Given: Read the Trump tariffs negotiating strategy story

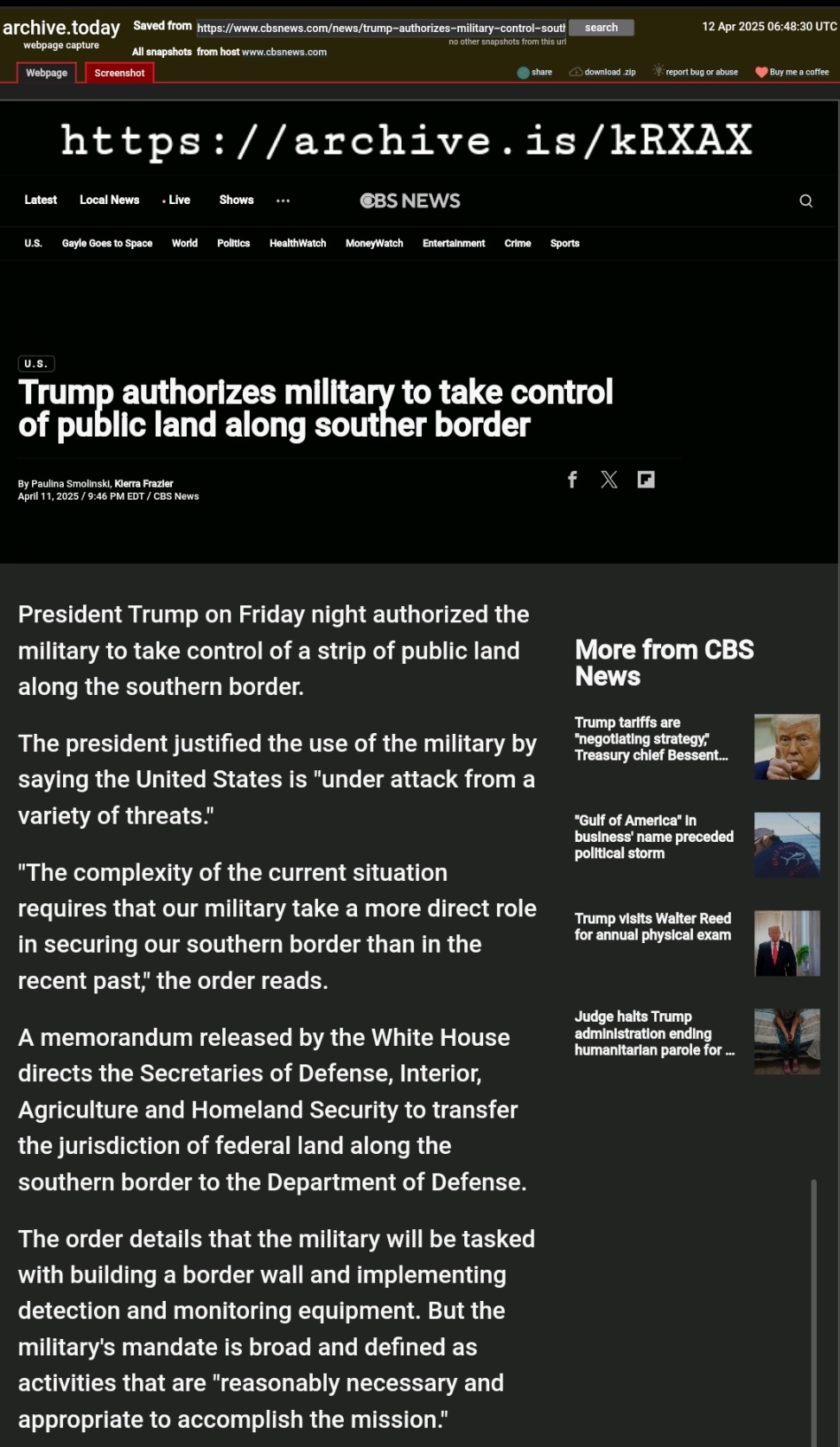Looking at the screenshot, I should (x=652, y=739).
